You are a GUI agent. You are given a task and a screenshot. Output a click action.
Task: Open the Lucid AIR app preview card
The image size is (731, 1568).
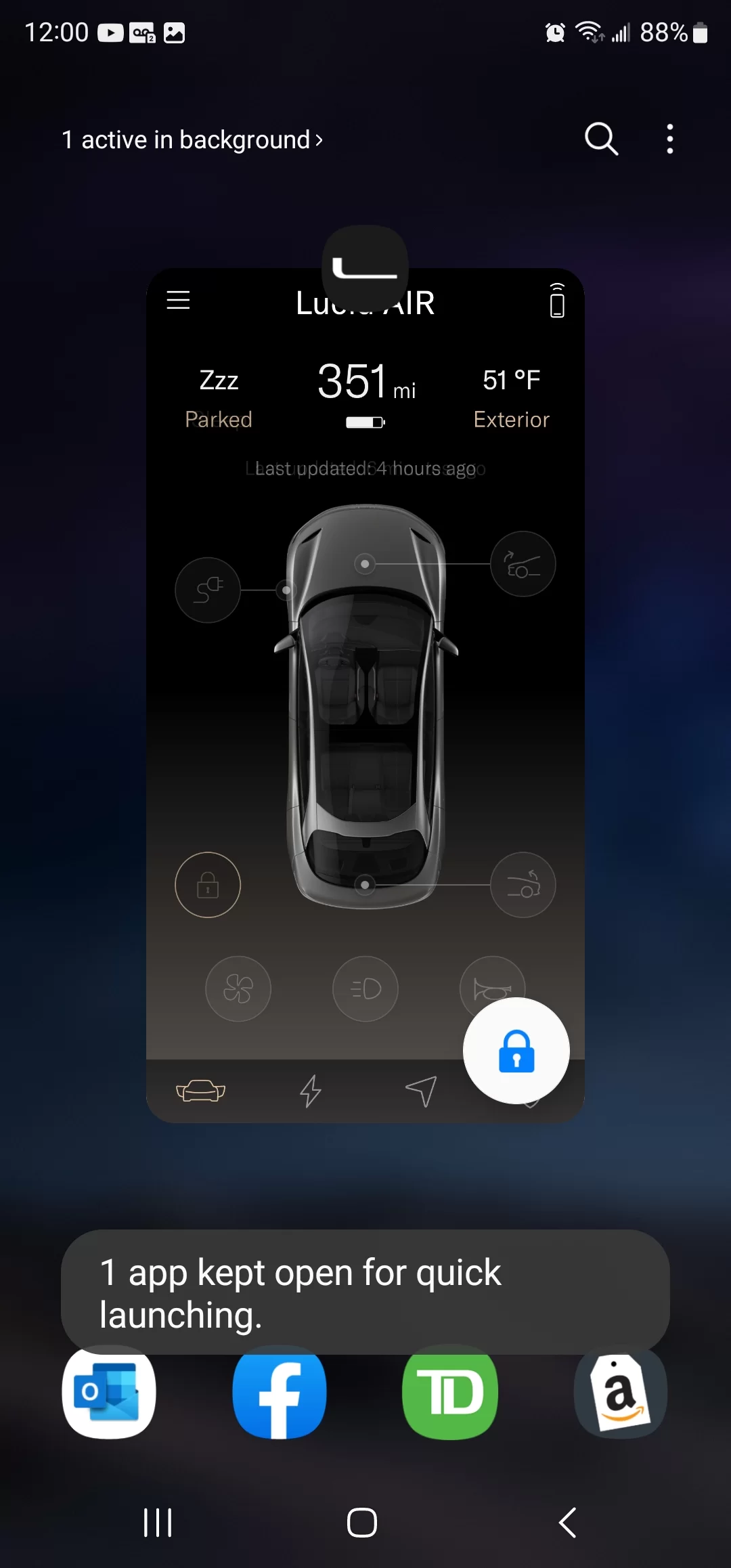point(365,695)
